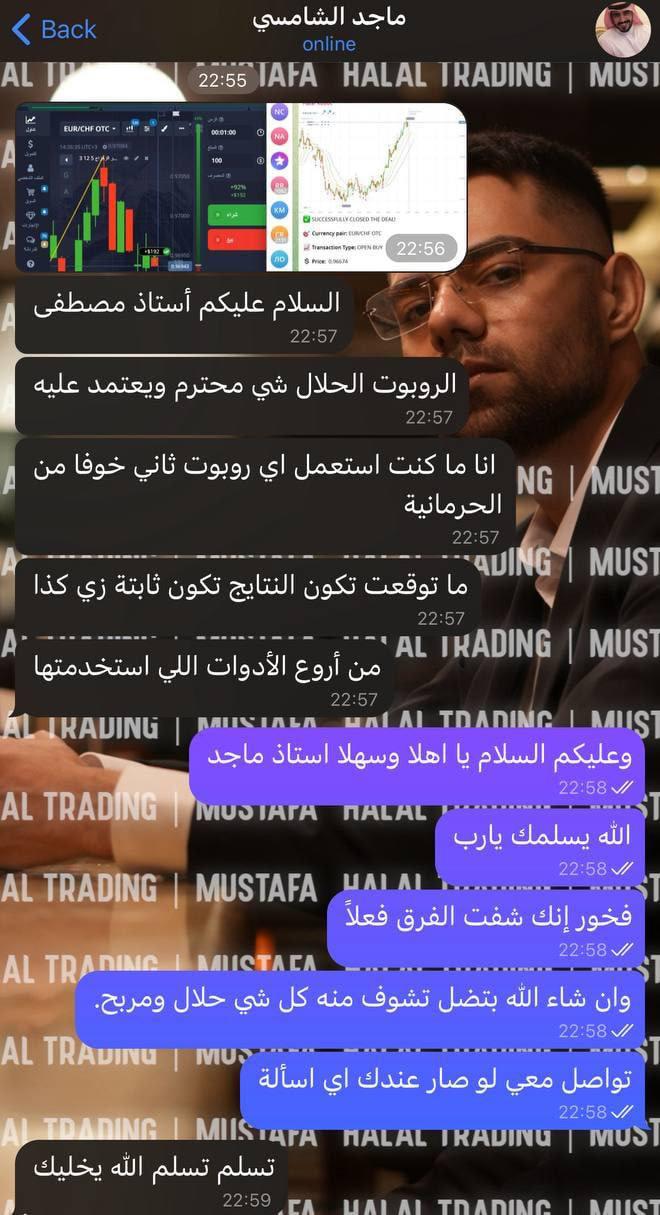Open ماجد الشامسي profile photo
660x1215 pixels.
click(623, 30)
